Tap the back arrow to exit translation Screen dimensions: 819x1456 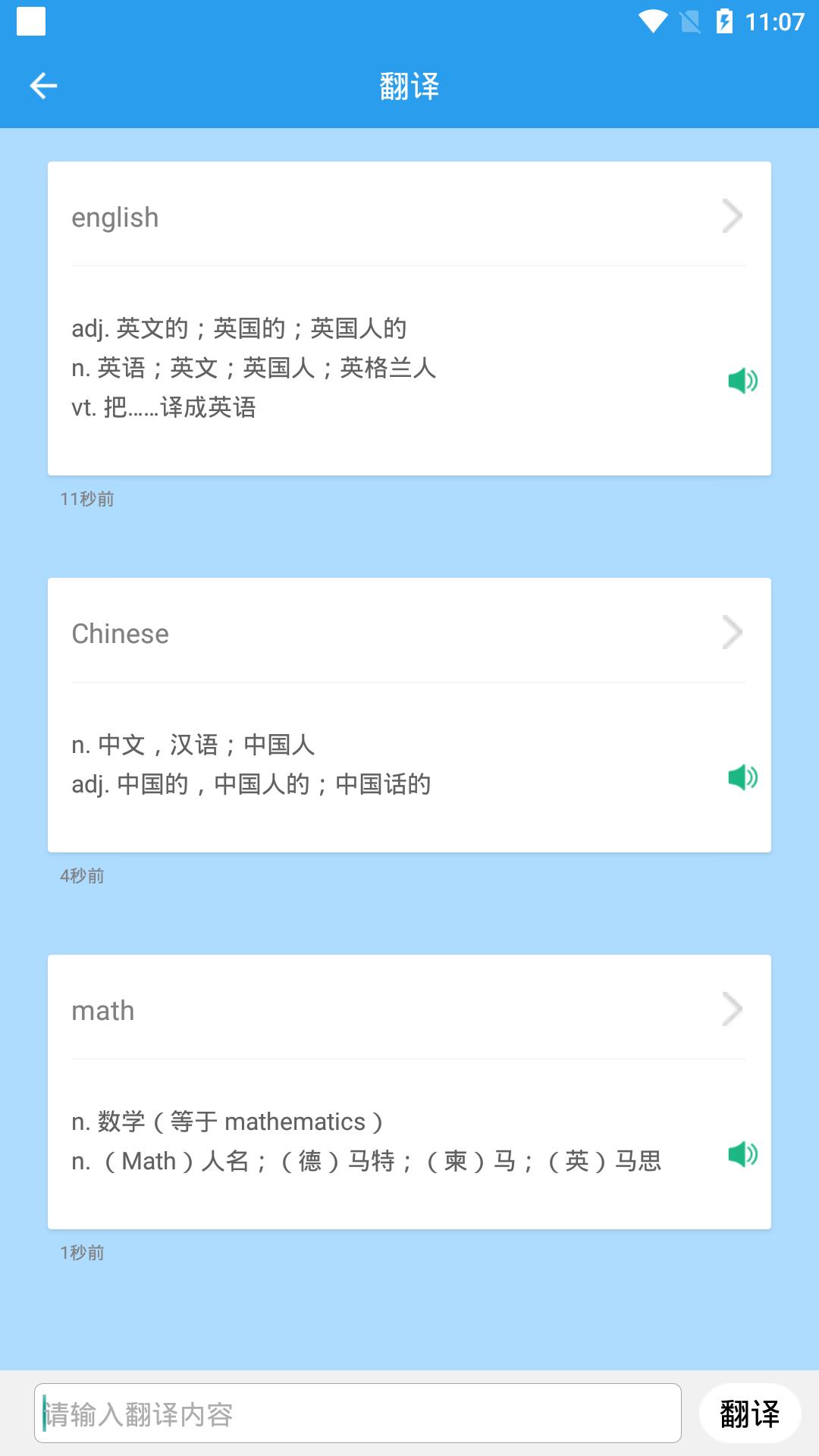[x=43, y=85]
